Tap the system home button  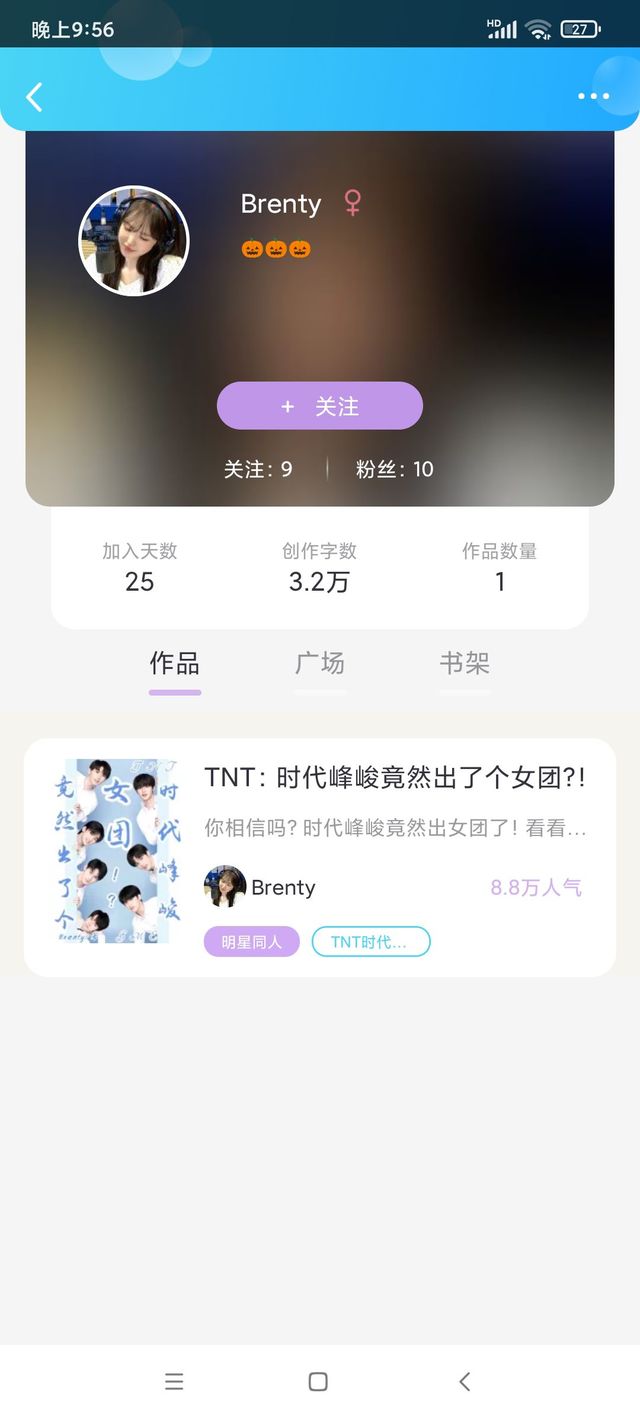click(318, 1382)
